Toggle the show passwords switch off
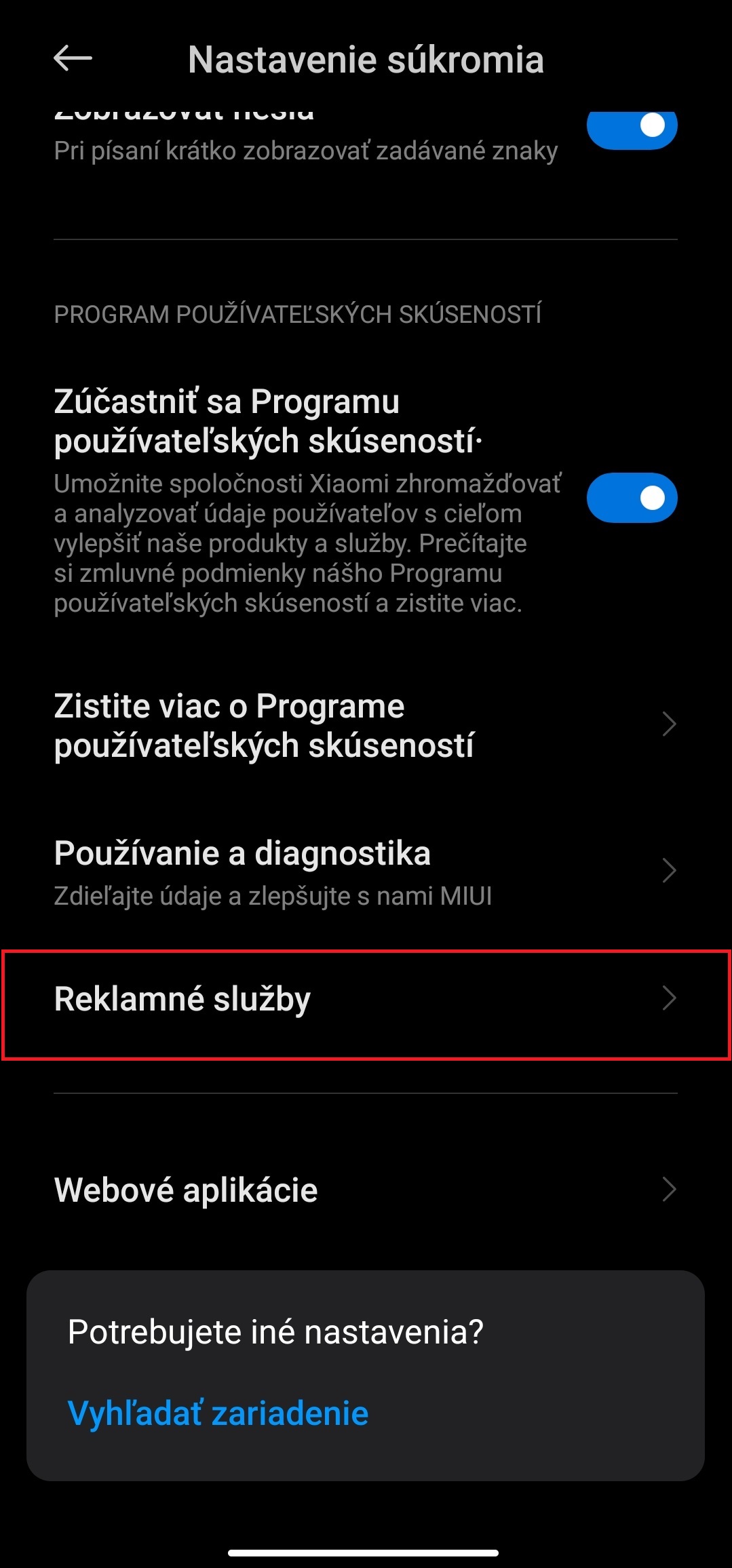This screenshot has height=1568, width=732. [632, 129]
